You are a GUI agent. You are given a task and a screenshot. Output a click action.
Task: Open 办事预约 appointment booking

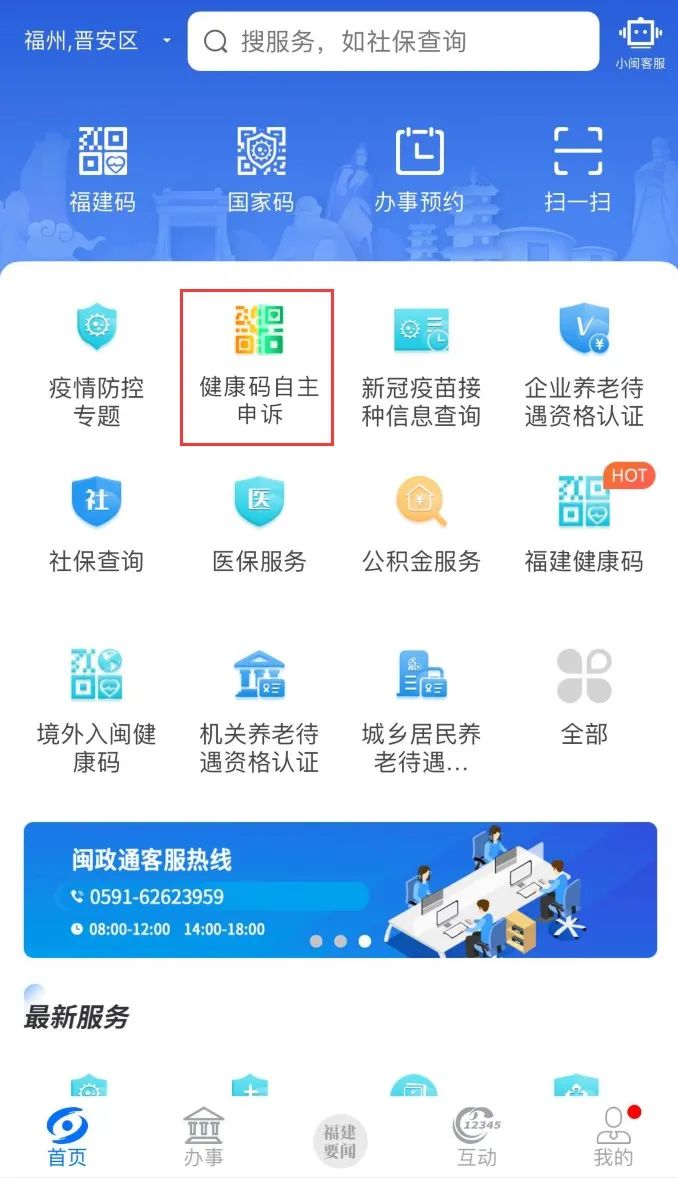[419, 169]
